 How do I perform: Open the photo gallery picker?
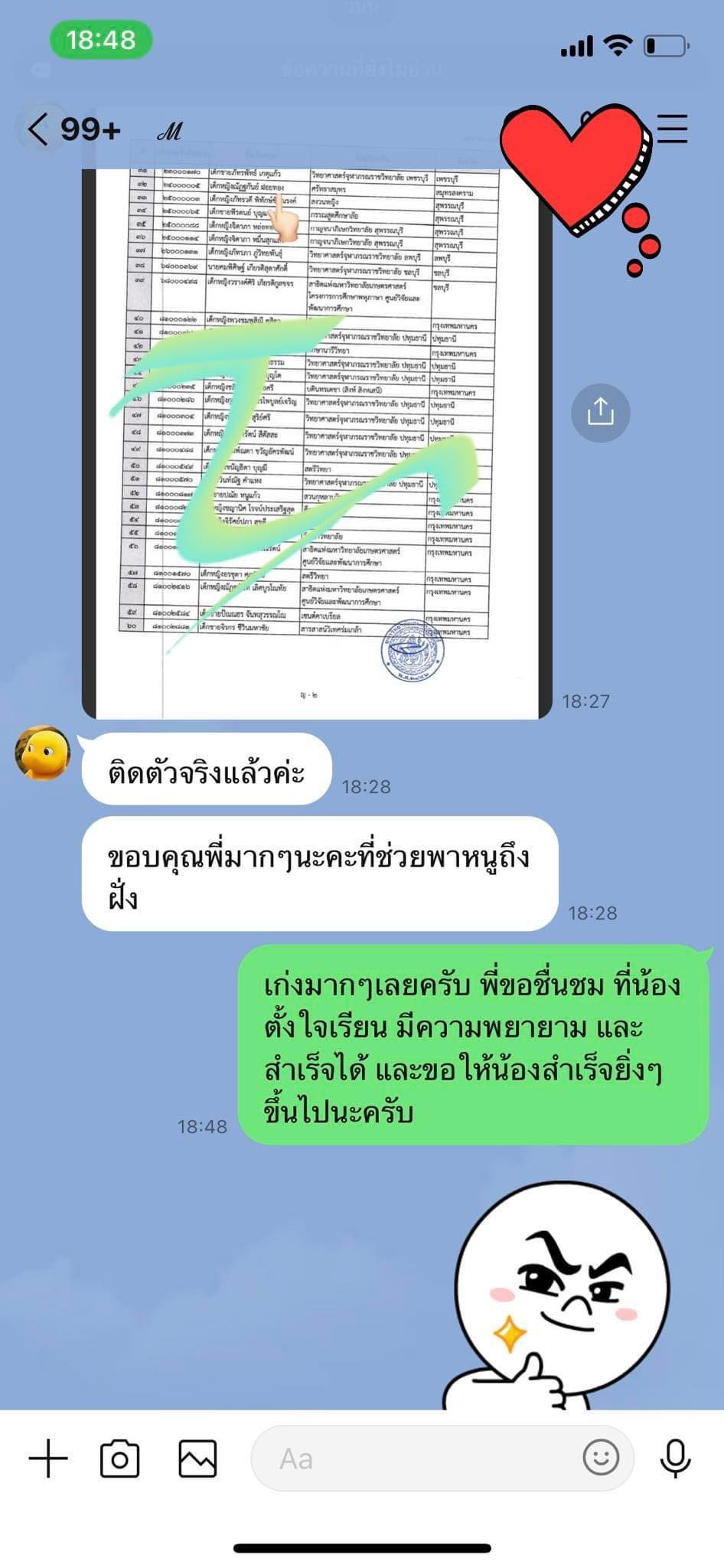tap(197, 1458)
